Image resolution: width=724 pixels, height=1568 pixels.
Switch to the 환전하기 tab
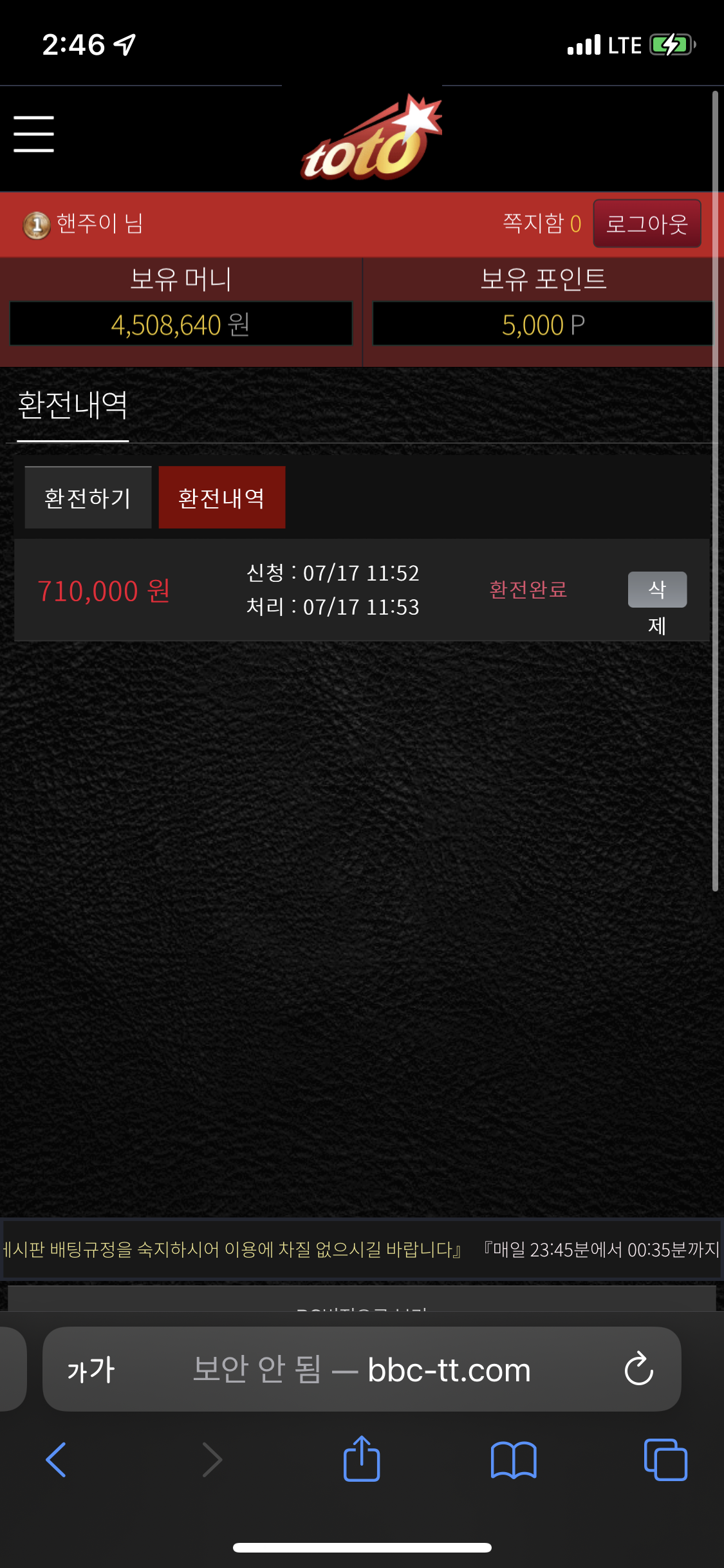[88, 498]
